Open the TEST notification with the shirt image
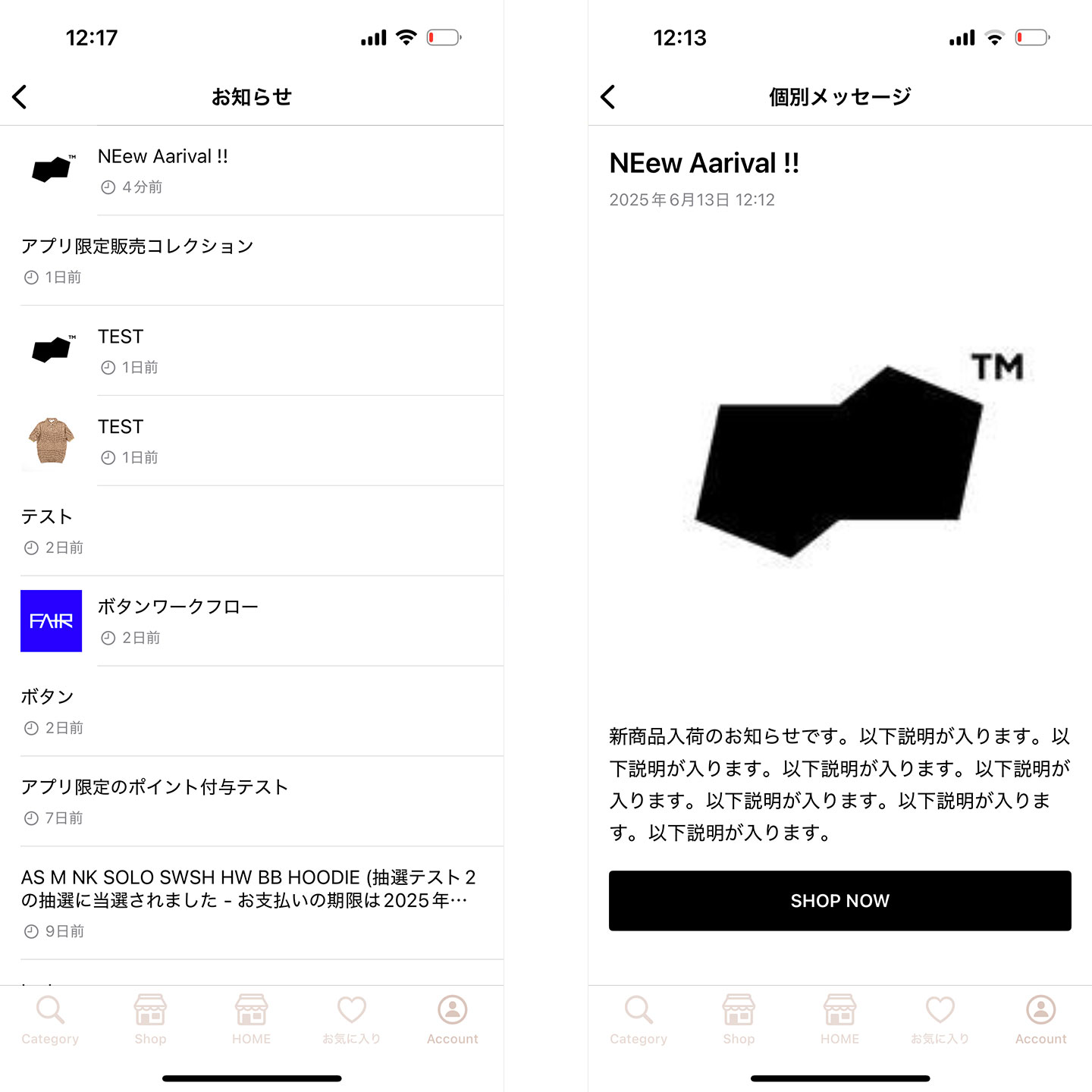Viewport: 1092px width, 1092px height. [x=250, y=441]
